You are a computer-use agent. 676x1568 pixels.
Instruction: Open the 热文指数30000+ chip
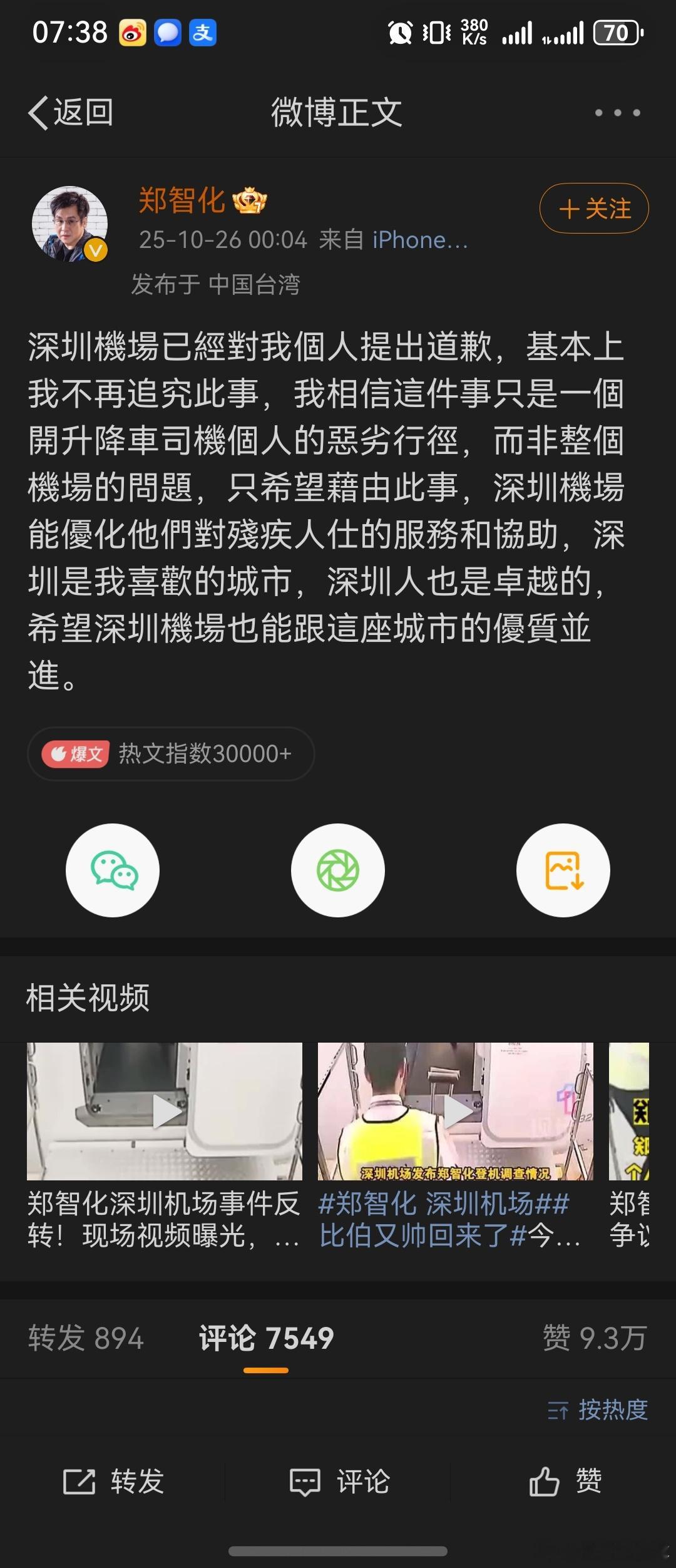[x=170, y=753]
